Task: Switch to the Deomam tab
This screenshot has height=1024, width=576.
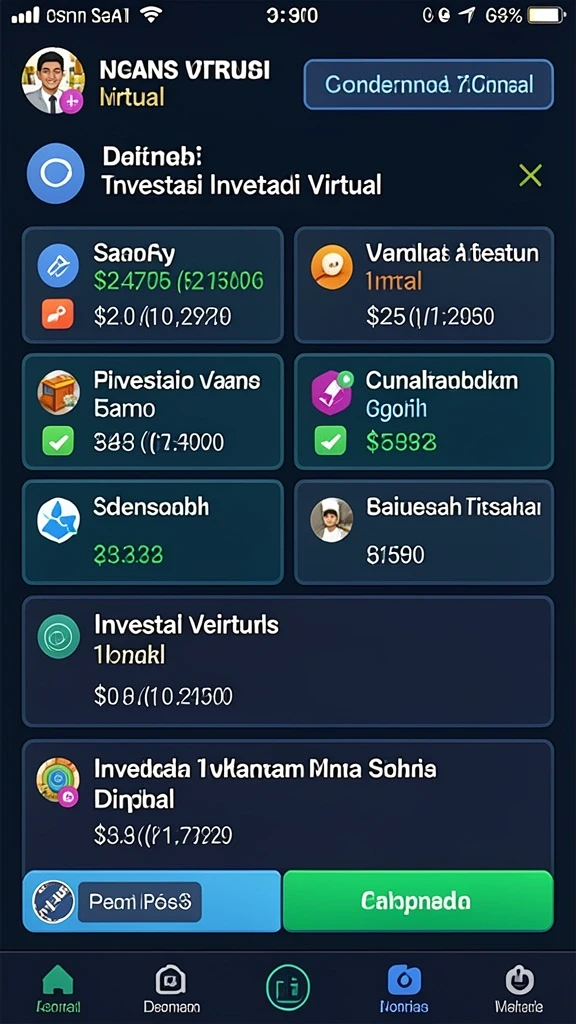Action: 172,988
